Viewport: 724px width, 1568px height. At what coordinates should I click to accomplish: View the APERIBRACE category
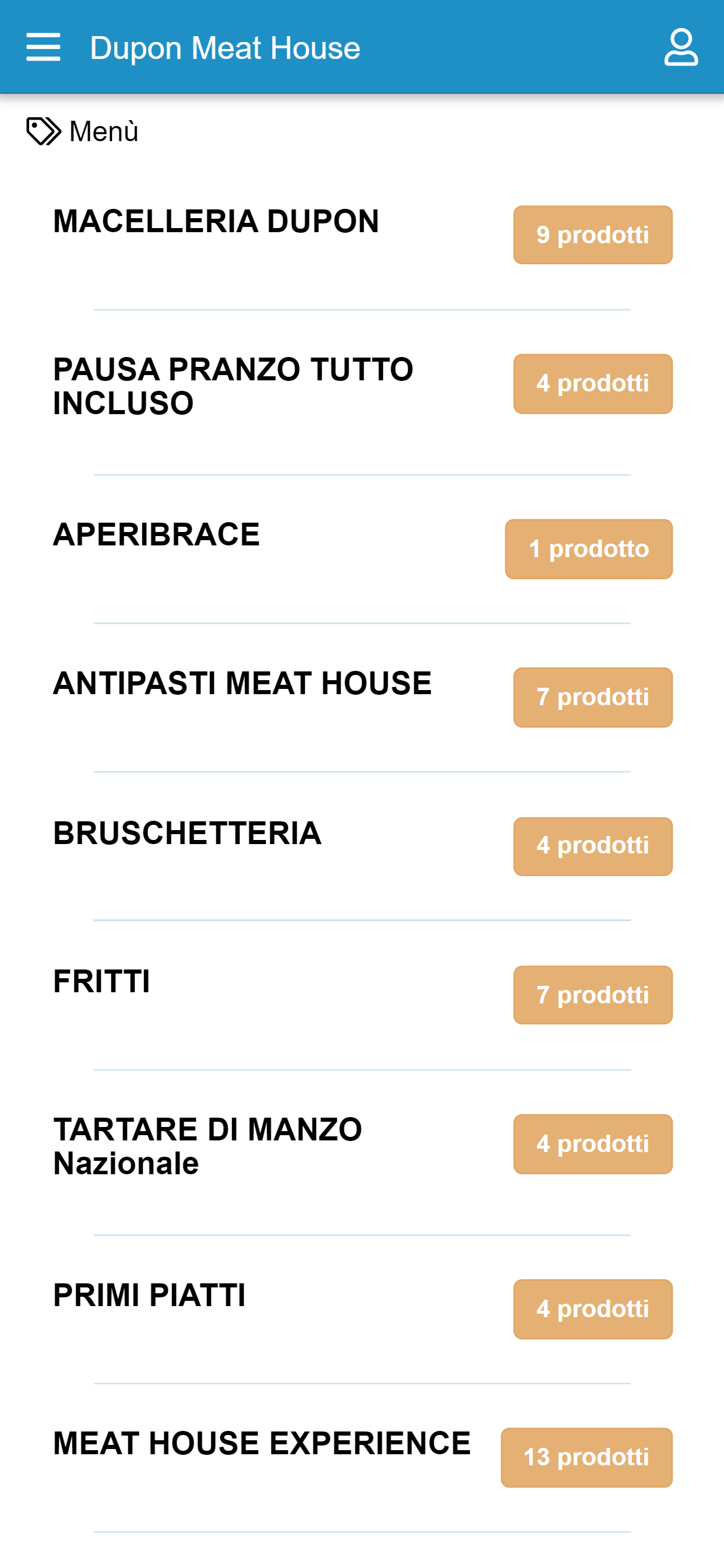[362, 549]
